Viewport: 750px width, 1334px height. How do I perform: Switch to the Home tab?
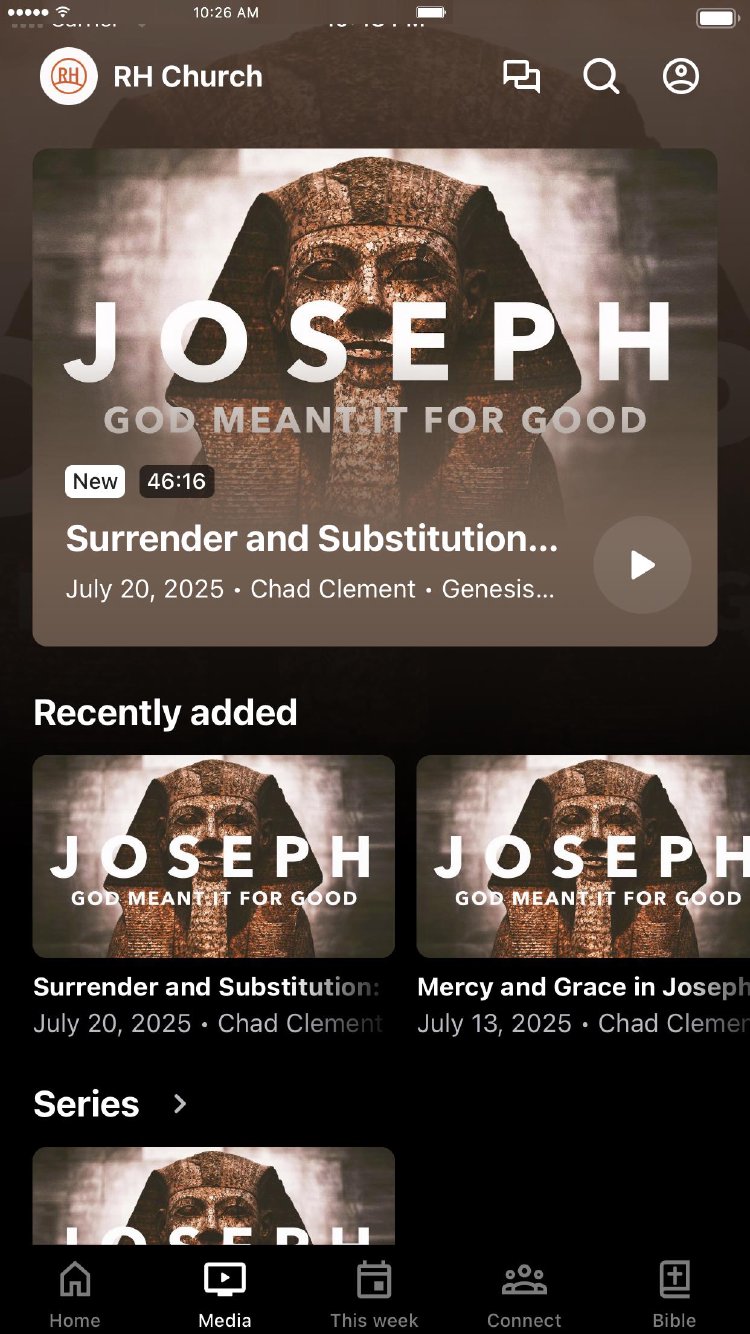75,1294
